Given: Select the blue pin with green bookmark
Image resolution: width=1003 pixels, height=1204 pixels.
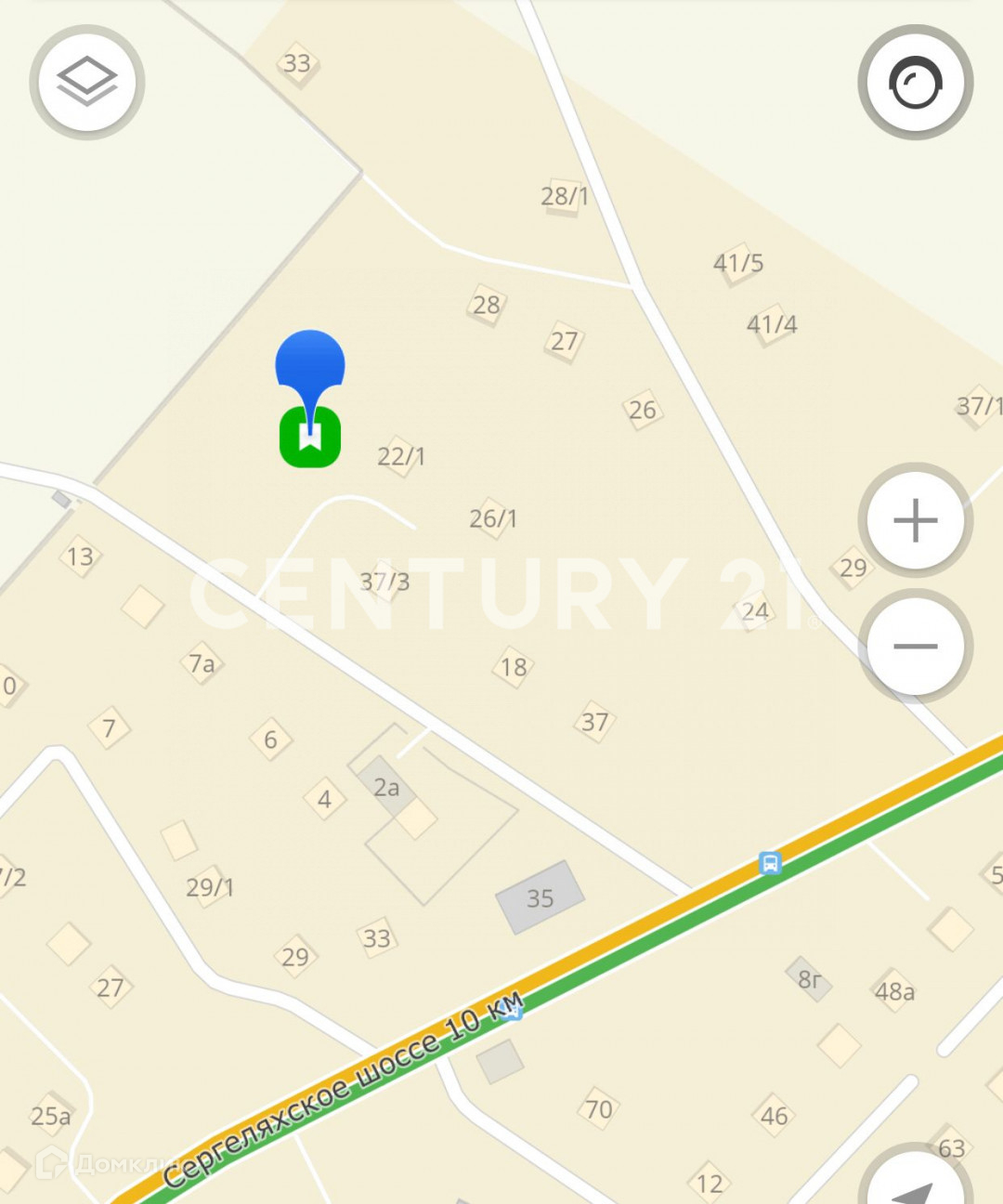Looking at the screenshot, I should (310, 399).
